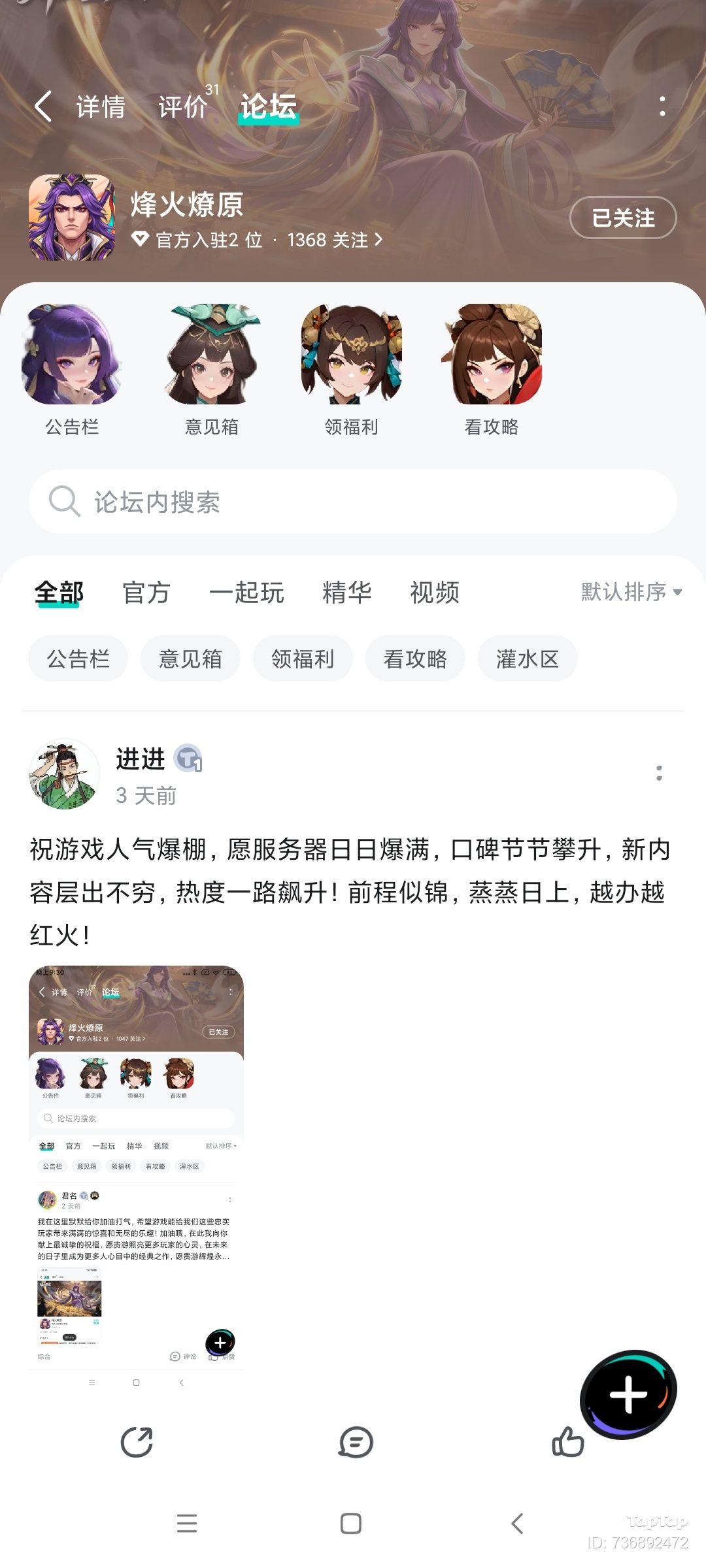Tap the 已关注 follow button
706x1568 pixels.
[x=623, y=218]
